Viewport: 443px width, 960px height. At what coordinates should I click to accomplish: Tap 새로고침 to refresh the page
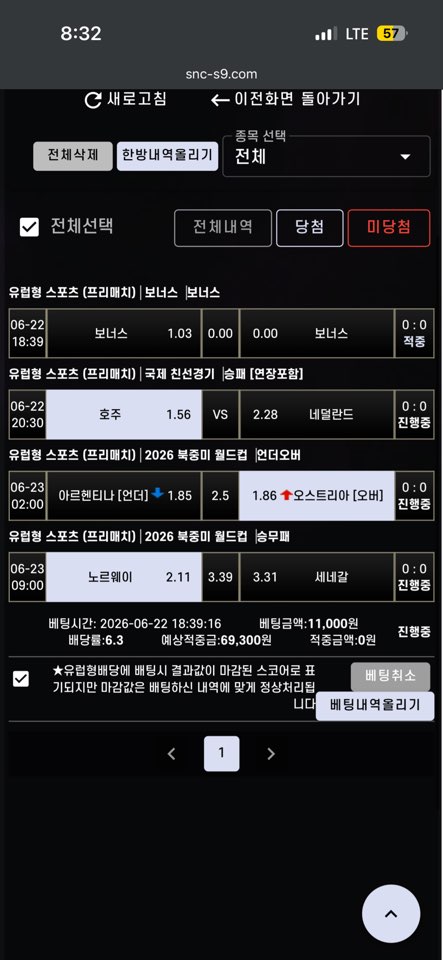pyautogui.click(x=125, y=99)
